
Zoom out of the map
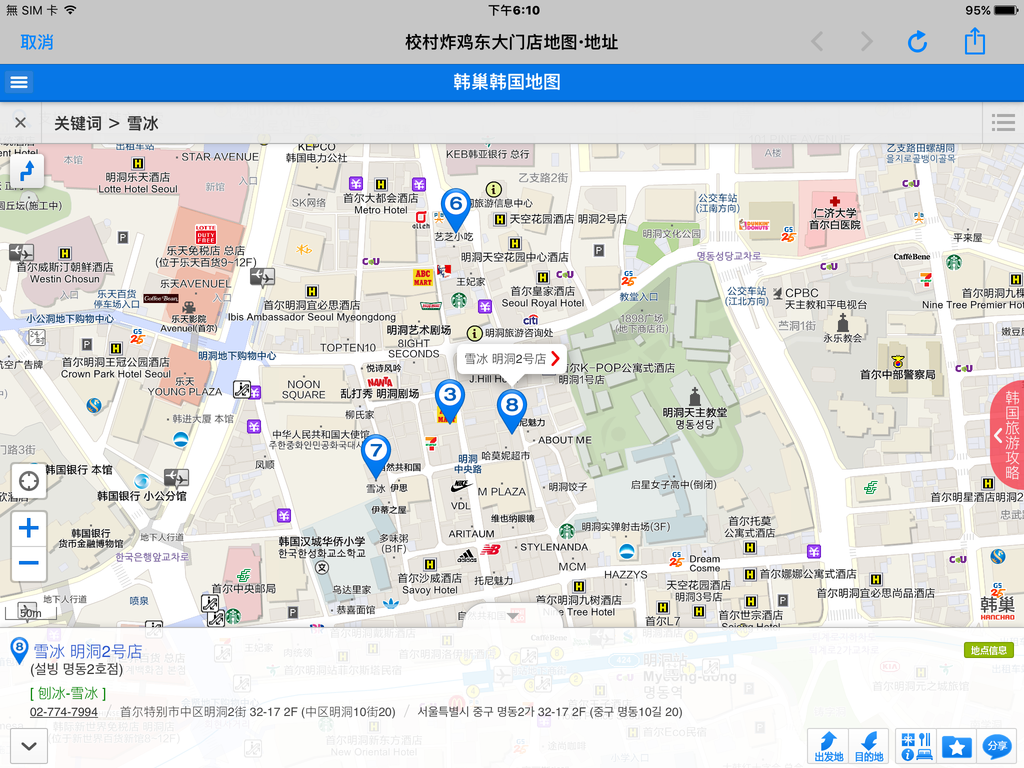pyautogui.click(x=28, y=563)
